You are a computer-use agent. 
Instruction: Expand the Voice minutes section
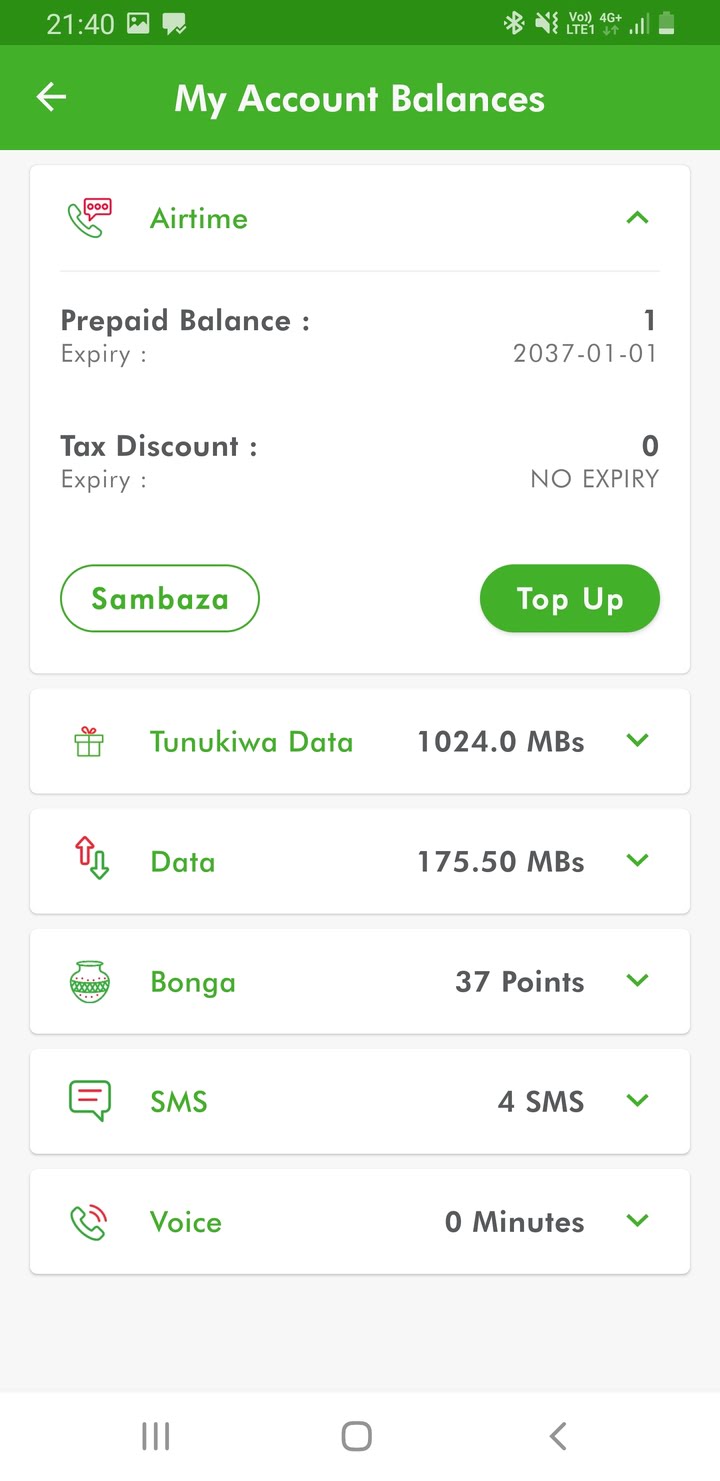pos(637,1220)
